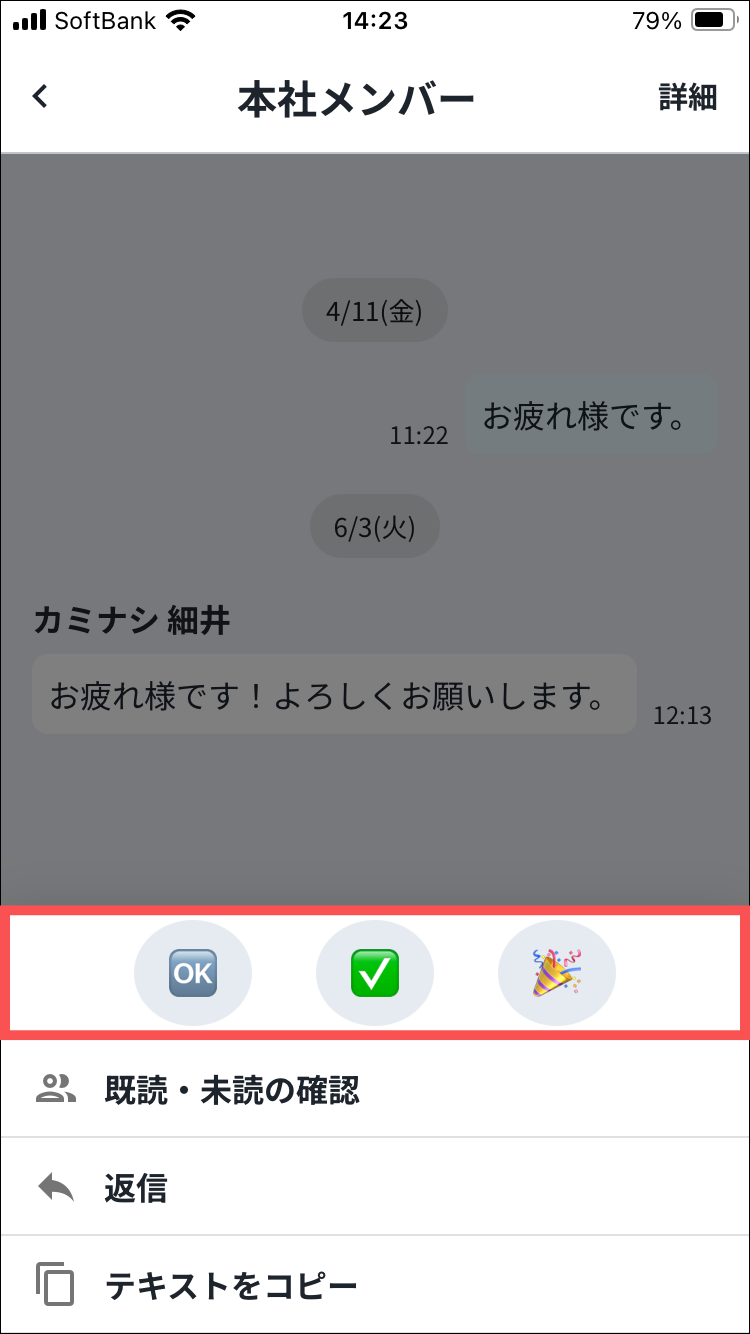React with the OK emoji
The height and width of the screenshot is (1334, 750).
pyautogui.click(x=193, y=974)
